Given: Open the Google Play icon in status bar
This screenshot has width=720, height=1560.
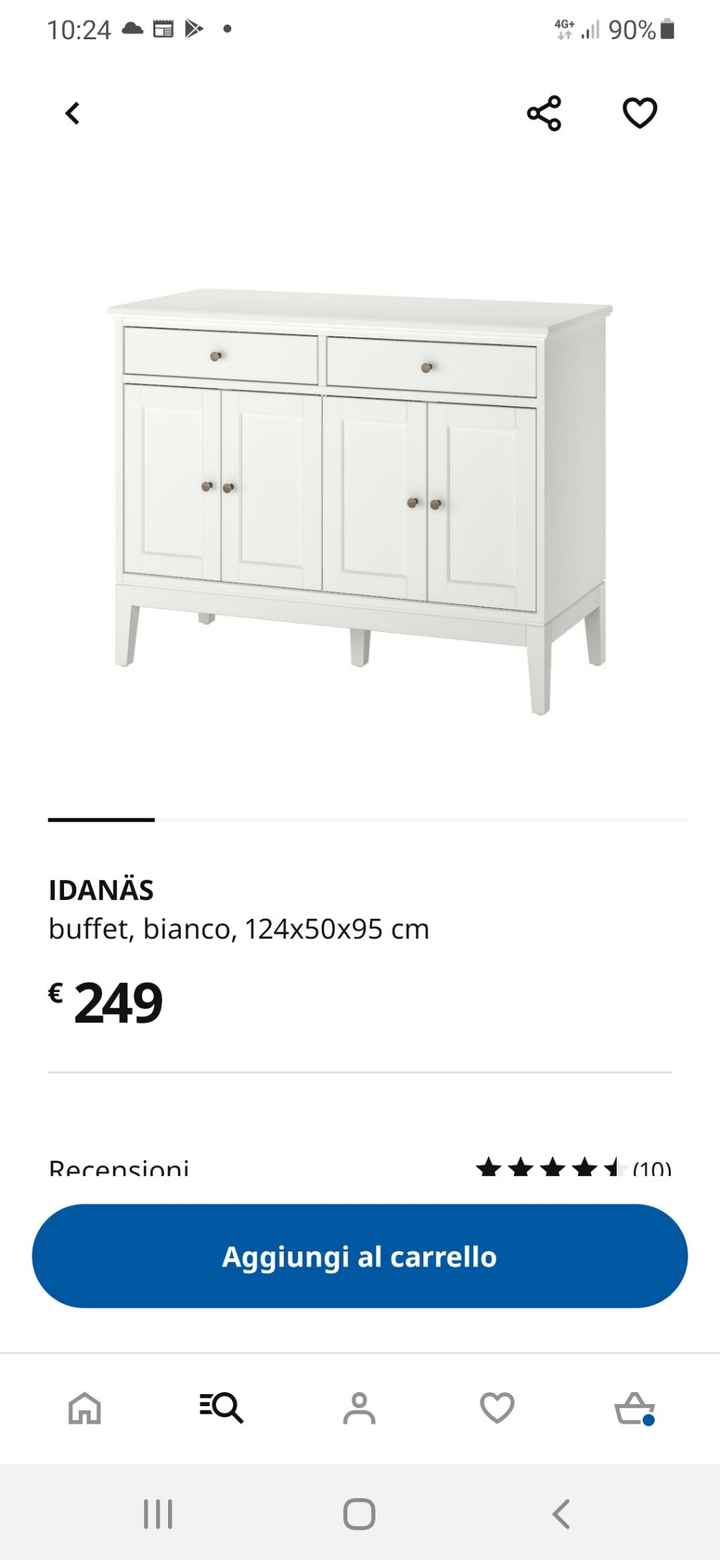Looking at the screenshot, I should (x=194, y=29).
